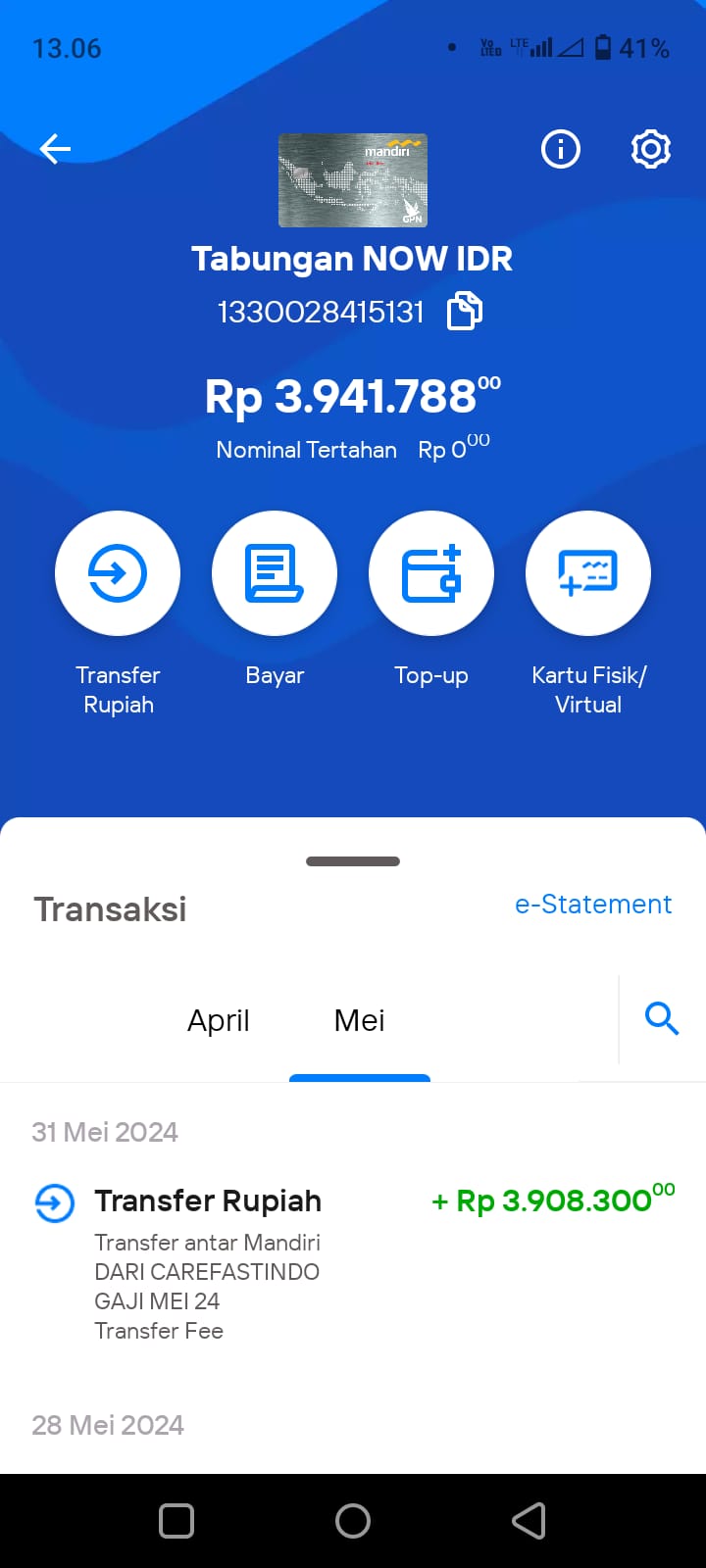
Task: Select the Top-up option
Action: point(431,573)
